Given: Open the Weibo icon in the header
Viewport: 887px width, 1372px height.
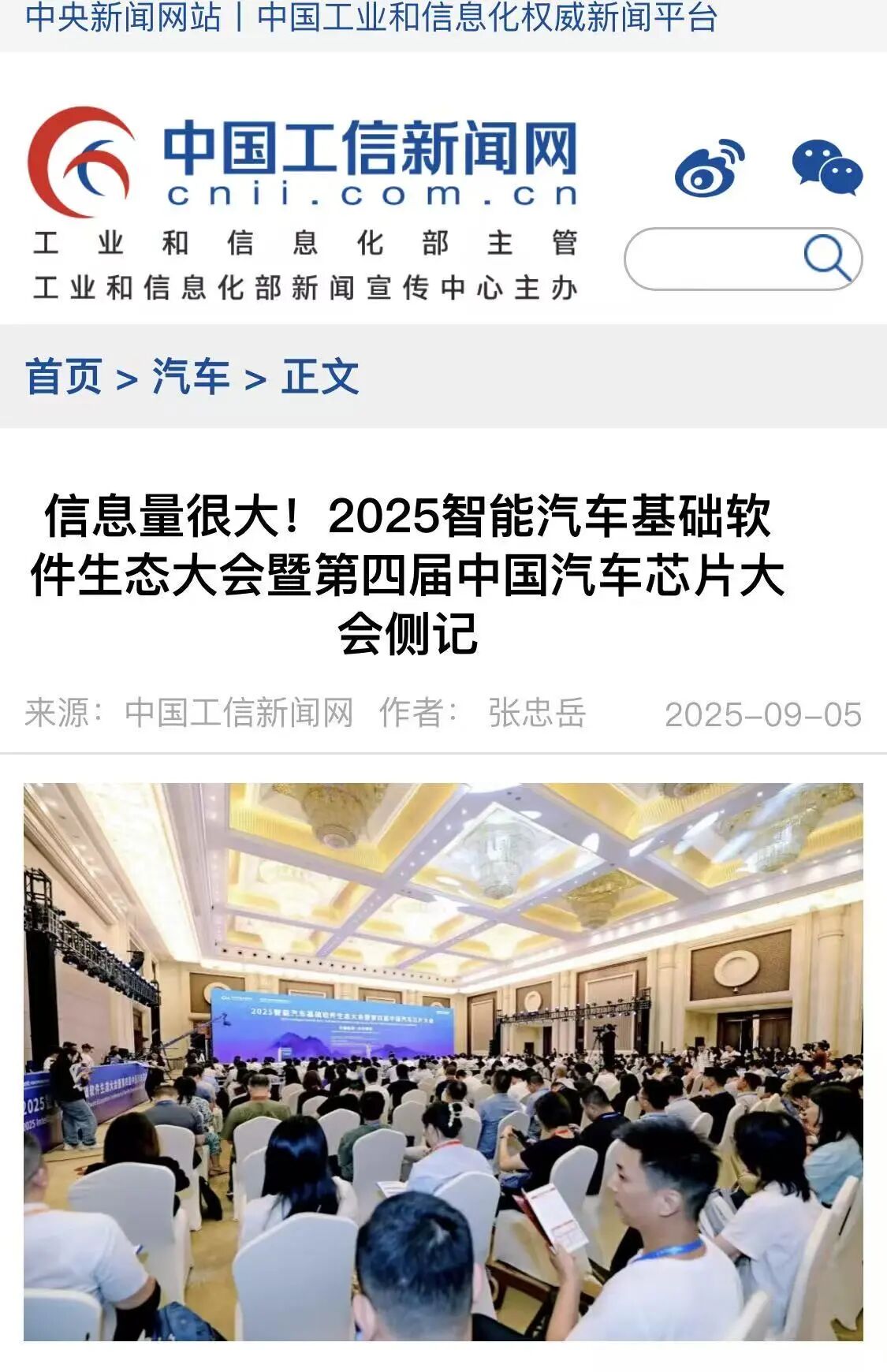Looking at the screenshot, I should (x=710, y=169).
